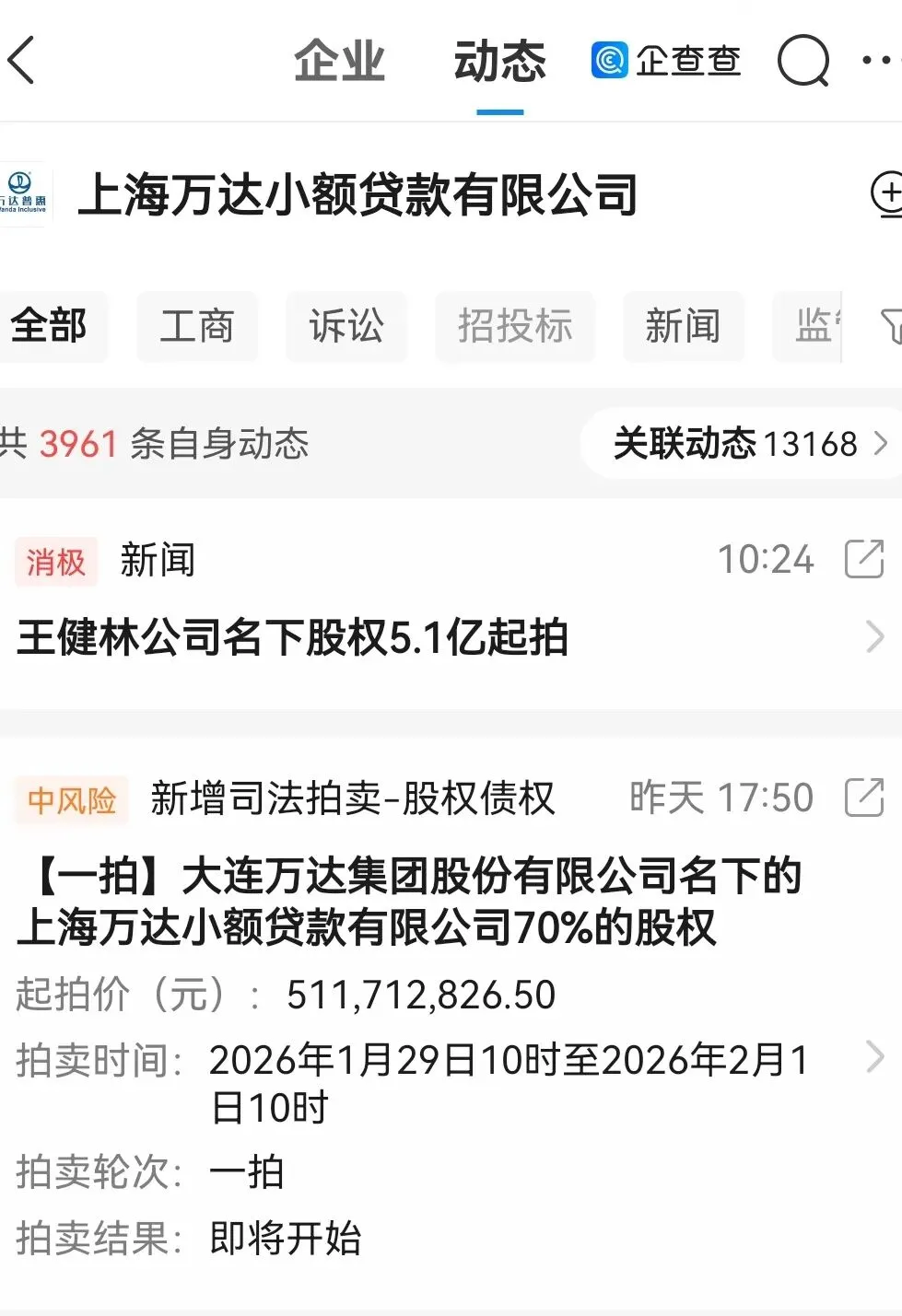Select the 动态 tab

click(x=499, y=62)
